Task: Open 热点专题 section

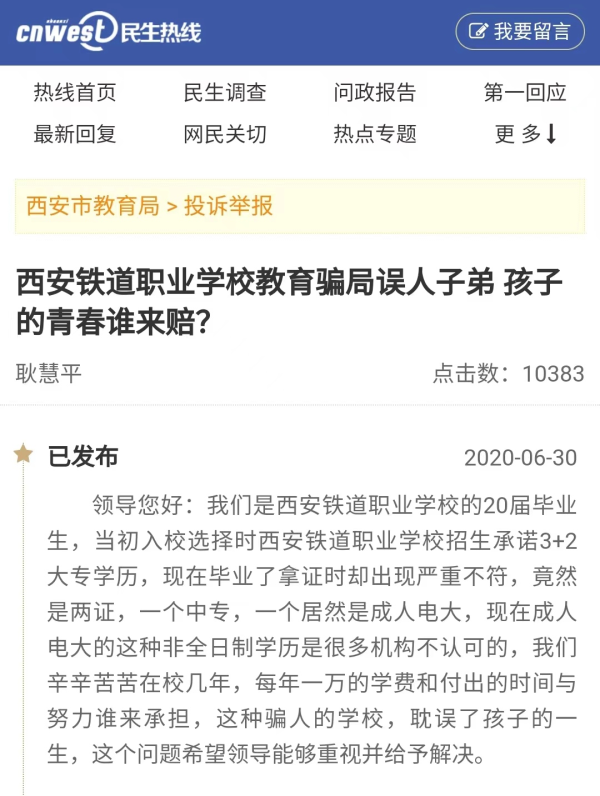Action: [x=375, y=134]
